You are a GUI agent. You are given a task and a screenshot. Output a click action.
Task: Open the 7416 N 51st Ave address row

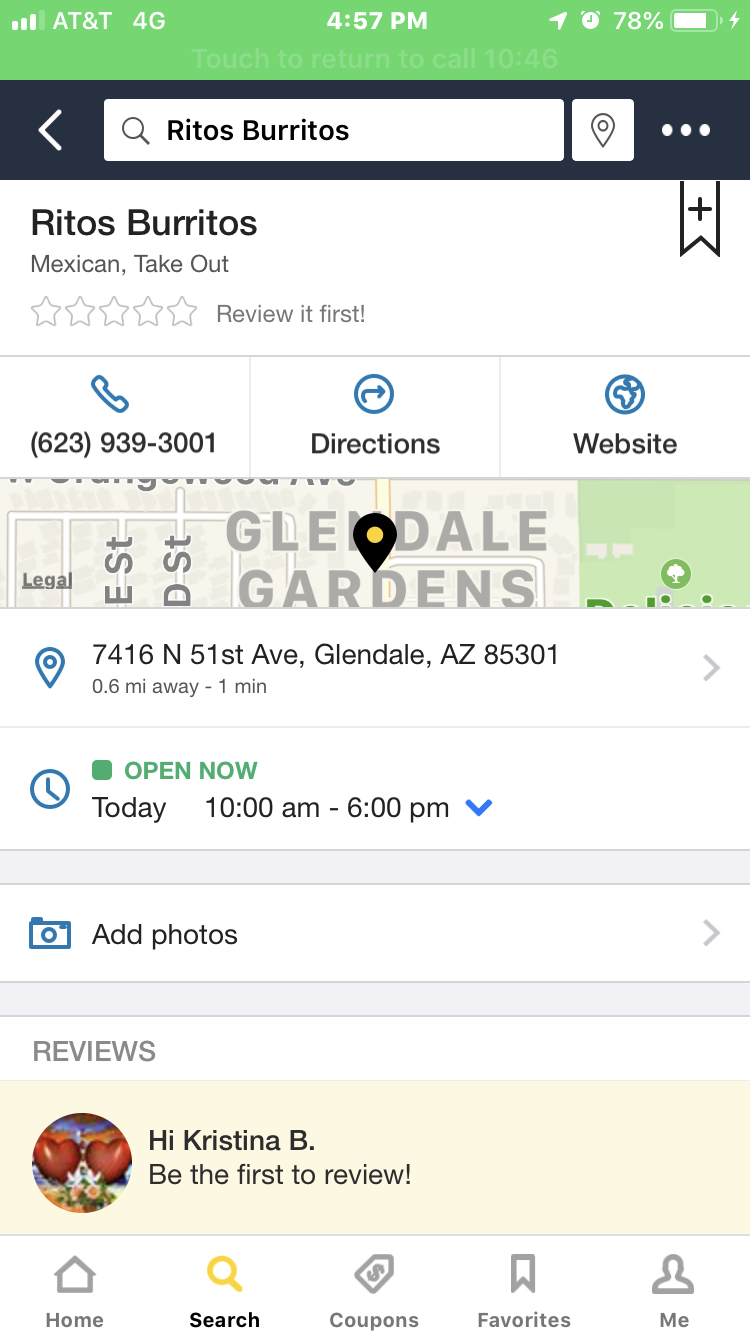pos(375,668)
